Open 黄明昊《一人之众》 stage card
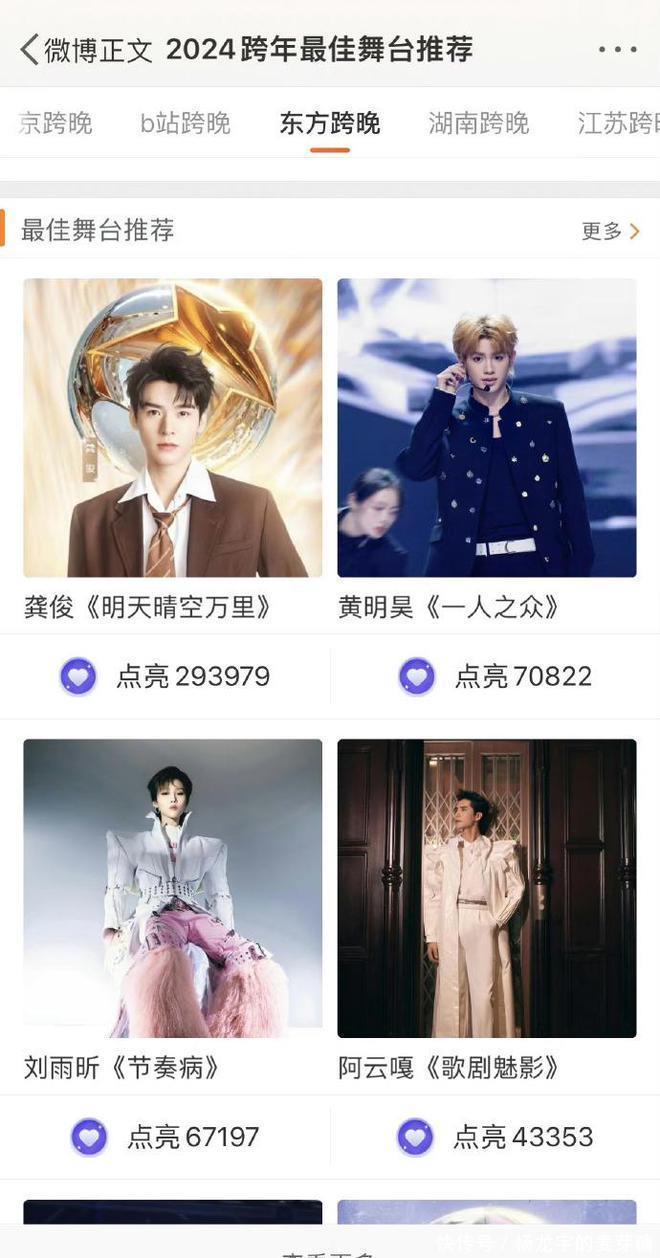 click(487, 428)
